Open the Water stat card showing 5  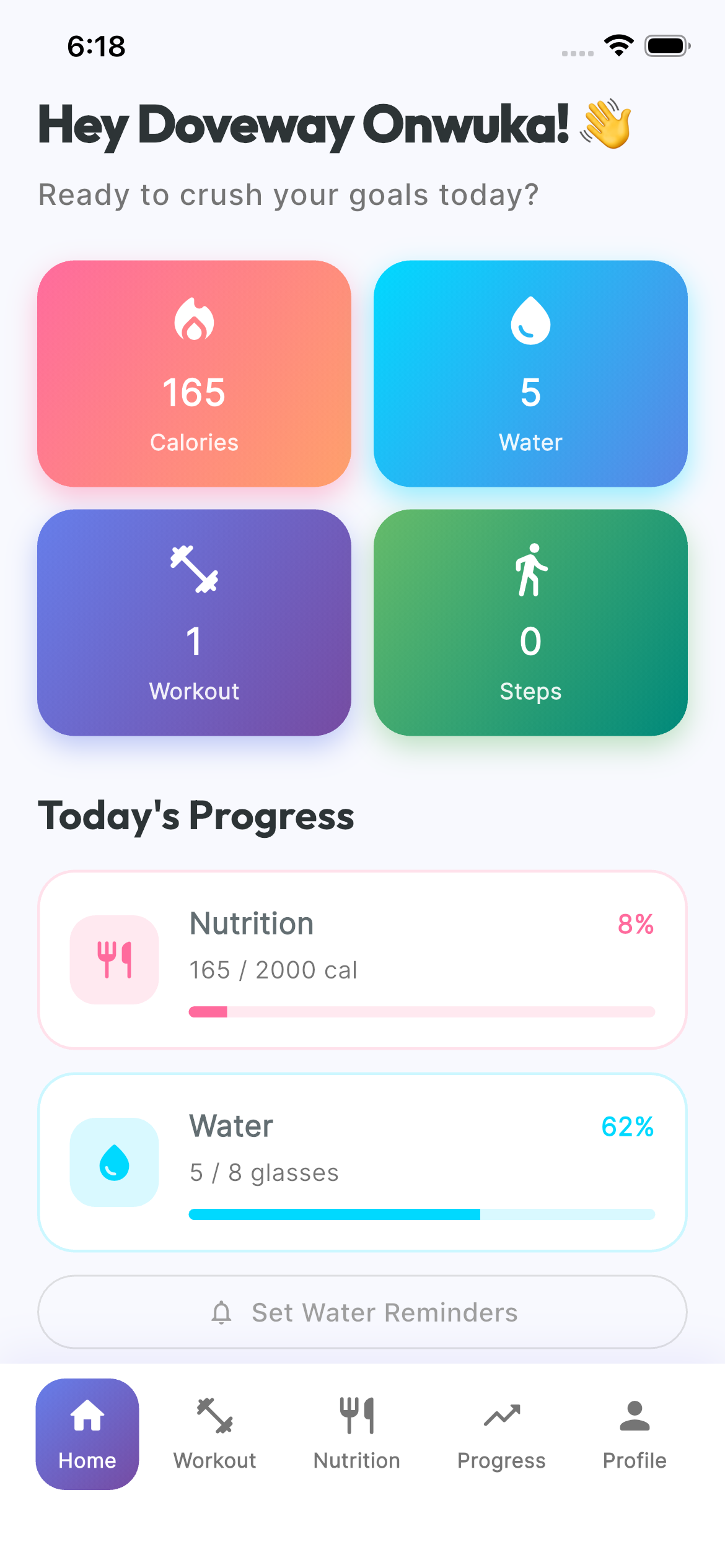(x=530, y=373)
